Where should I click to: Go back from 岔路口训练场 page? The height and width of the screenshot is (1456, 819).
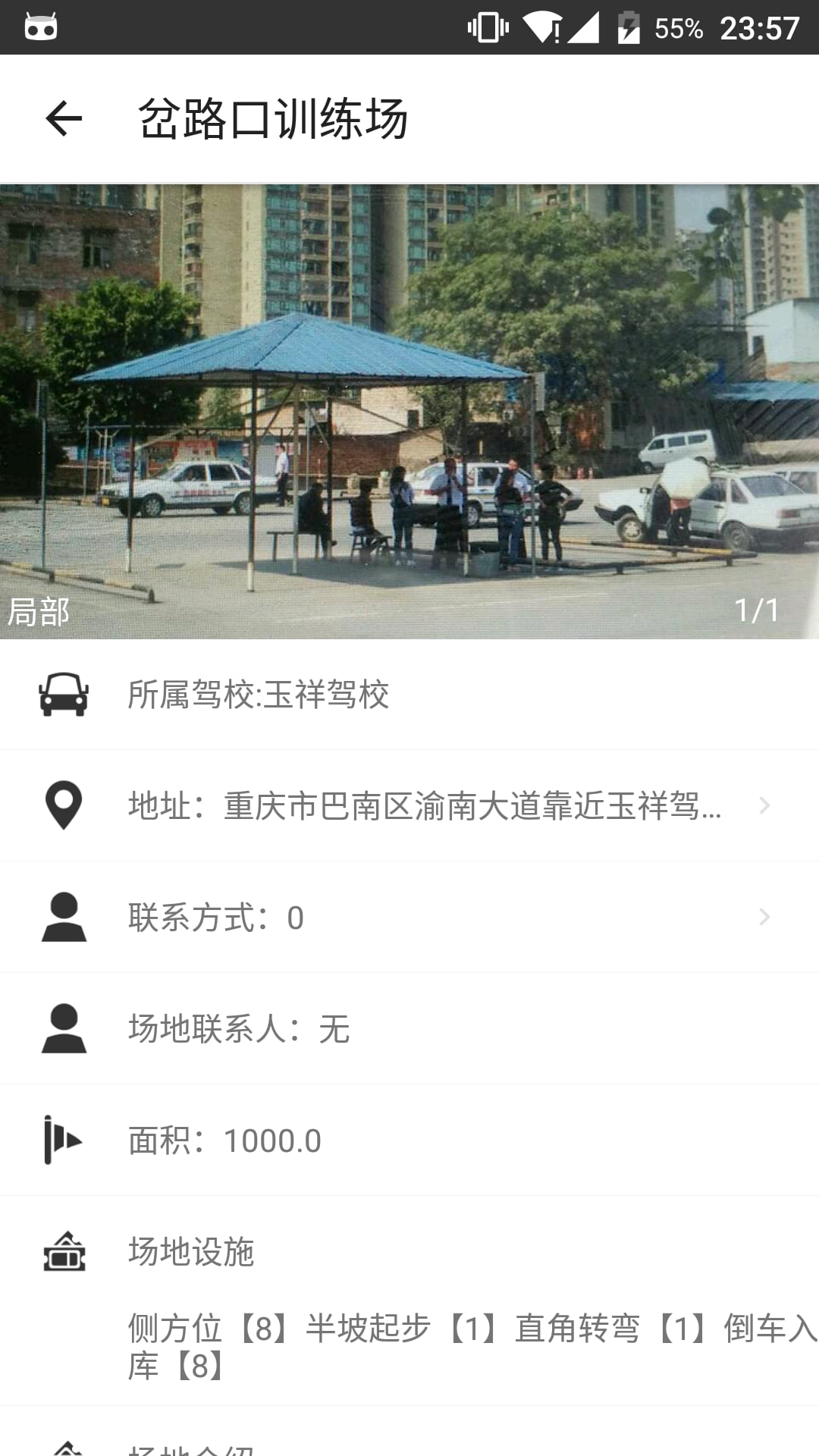coord(64,119)
